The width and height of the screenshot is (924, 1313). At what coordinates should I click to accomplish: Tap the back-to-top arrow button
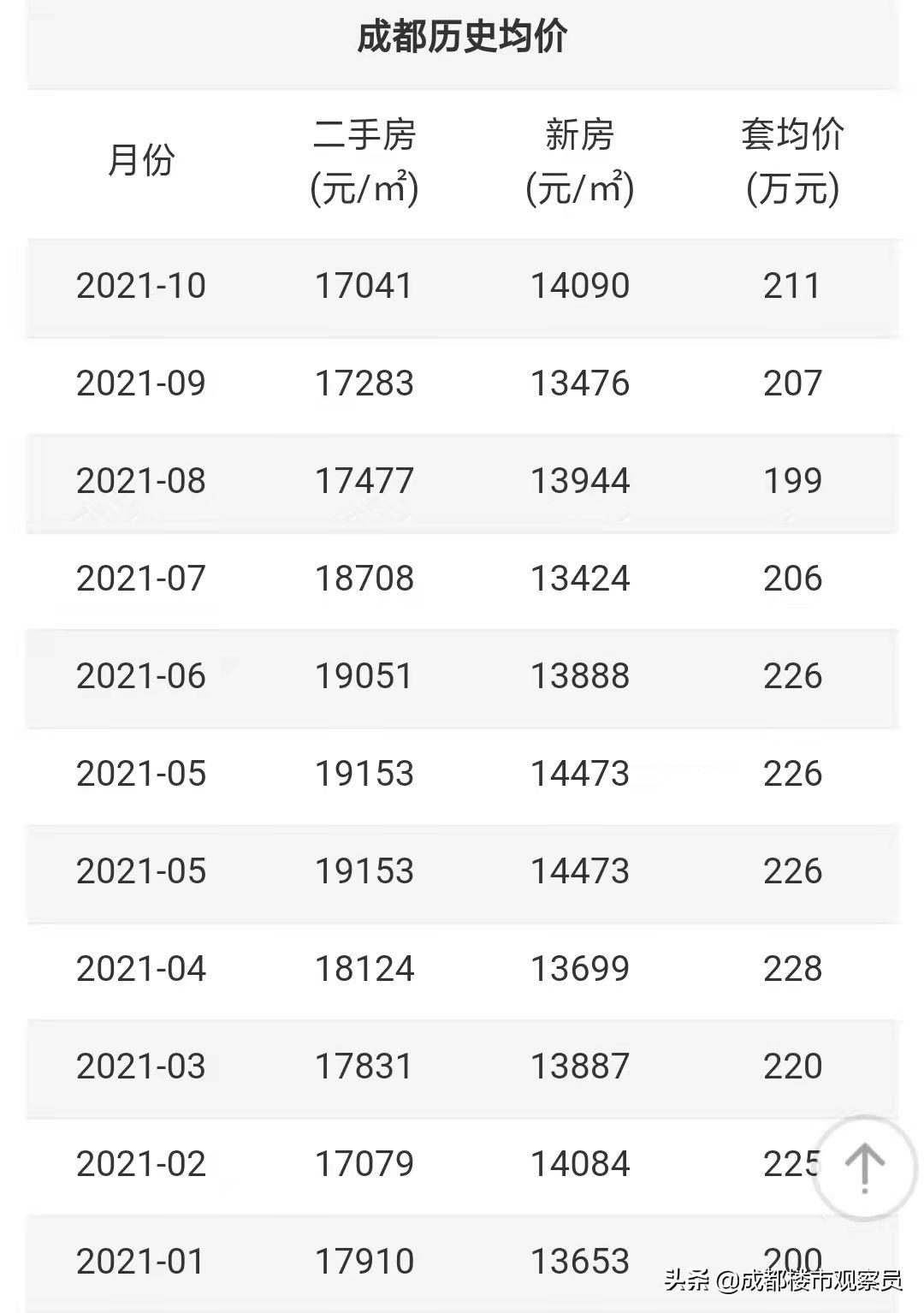(x=864, y=1167)
